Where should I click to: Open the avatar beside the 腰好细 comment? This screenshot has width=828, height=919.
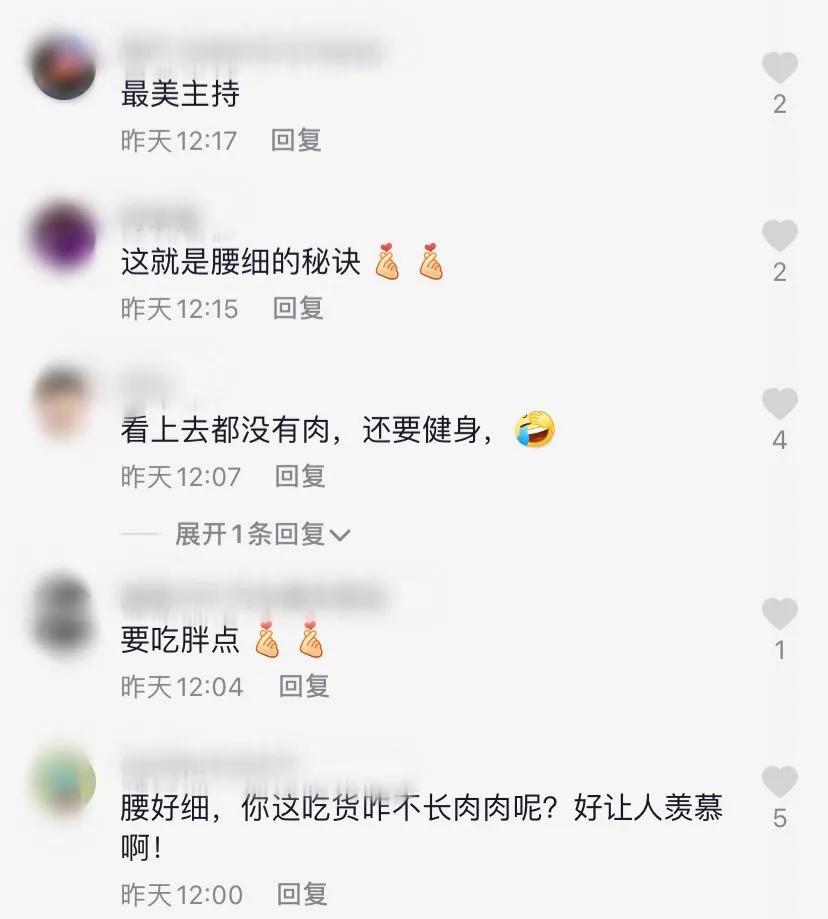[x=64, y=779]
